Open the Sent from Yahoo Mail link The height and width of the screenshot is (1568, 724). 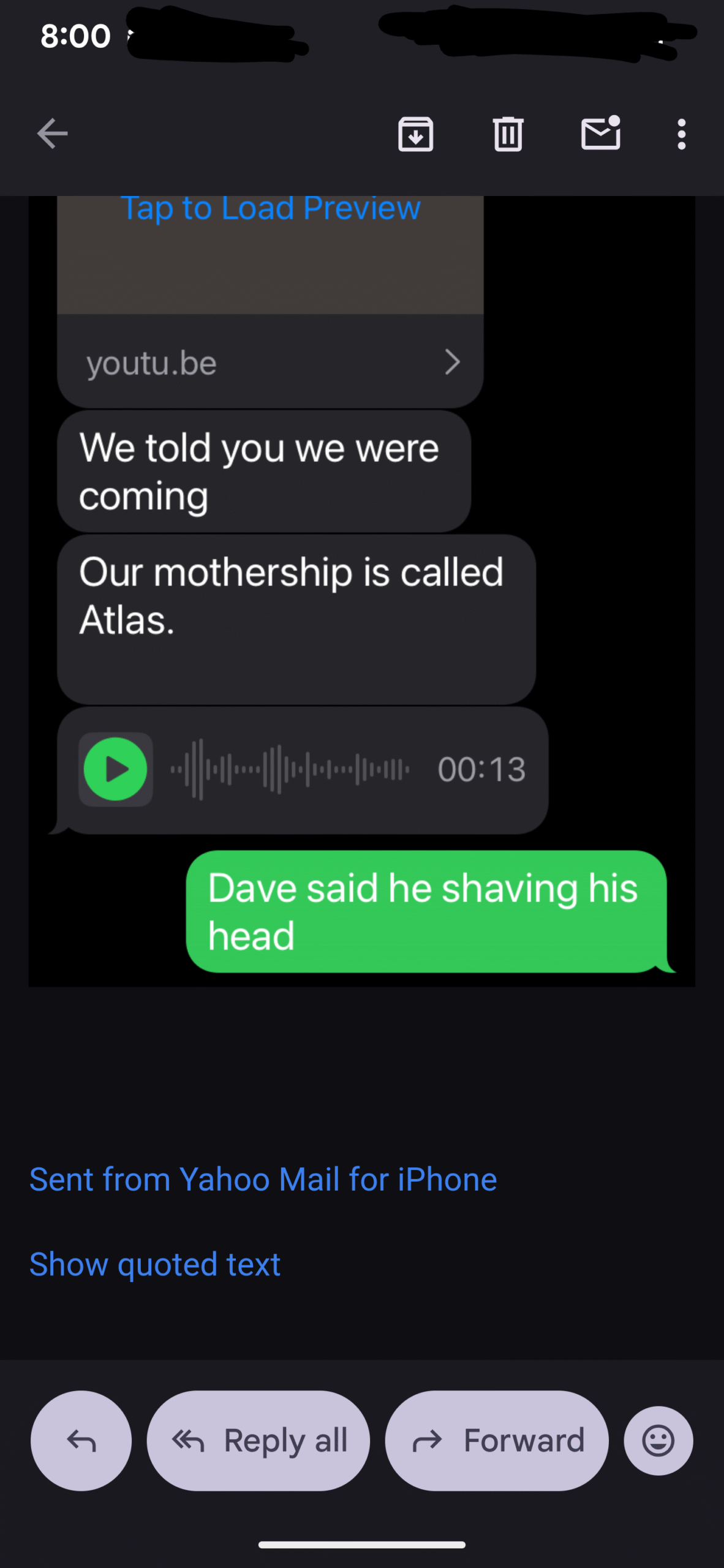[x=263, y=1179]
